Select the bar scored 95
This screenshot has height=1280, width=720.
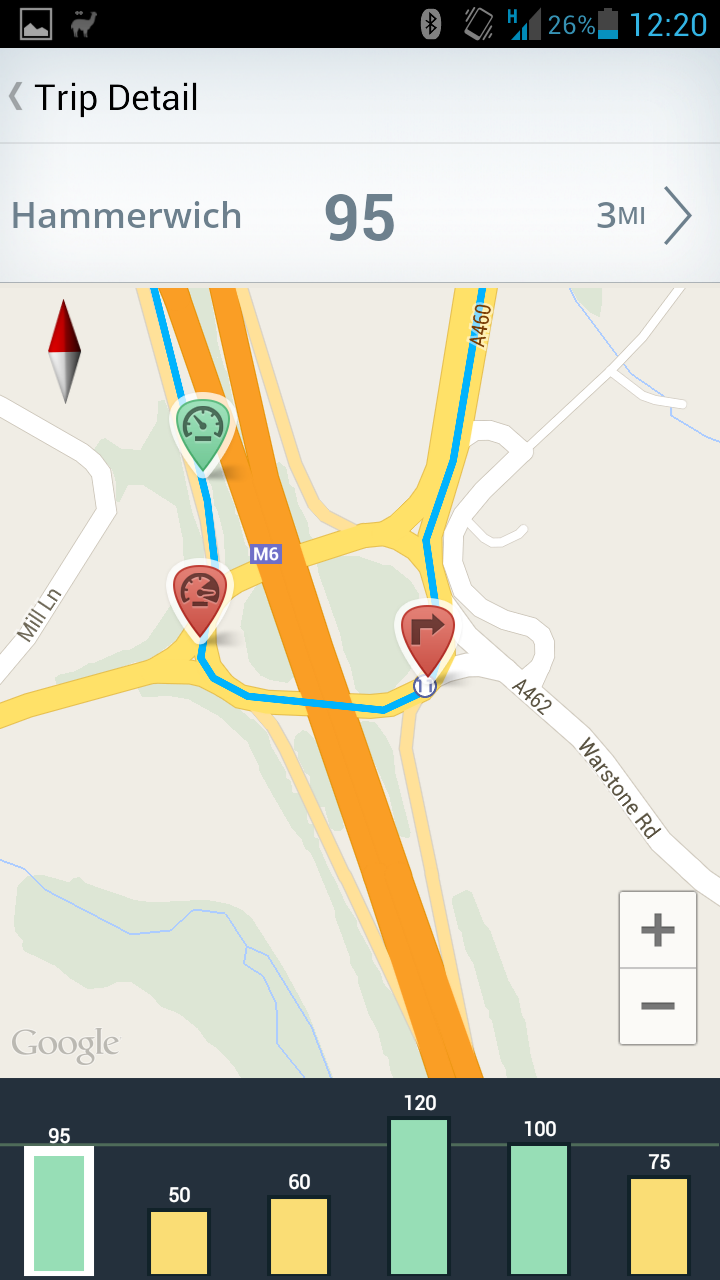59,1211
